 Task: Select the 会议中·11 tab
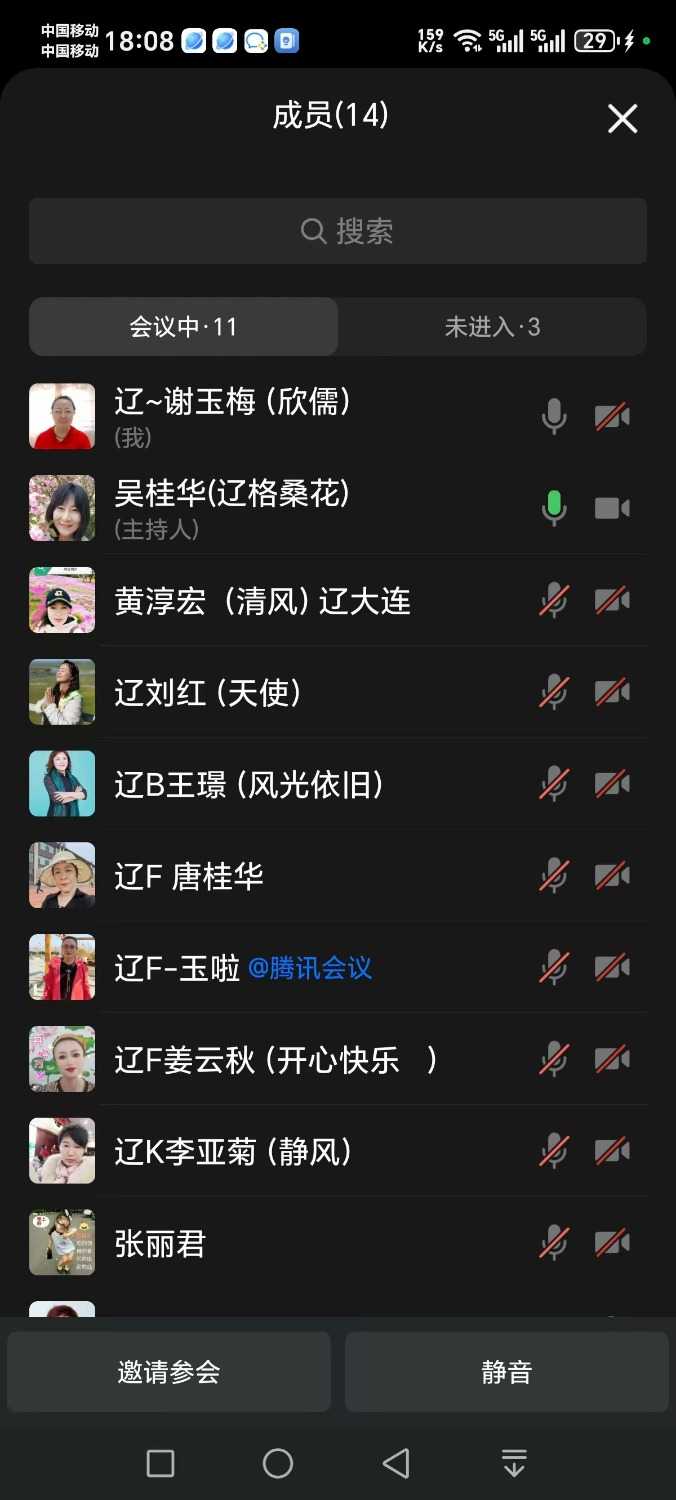click(184, 327)
